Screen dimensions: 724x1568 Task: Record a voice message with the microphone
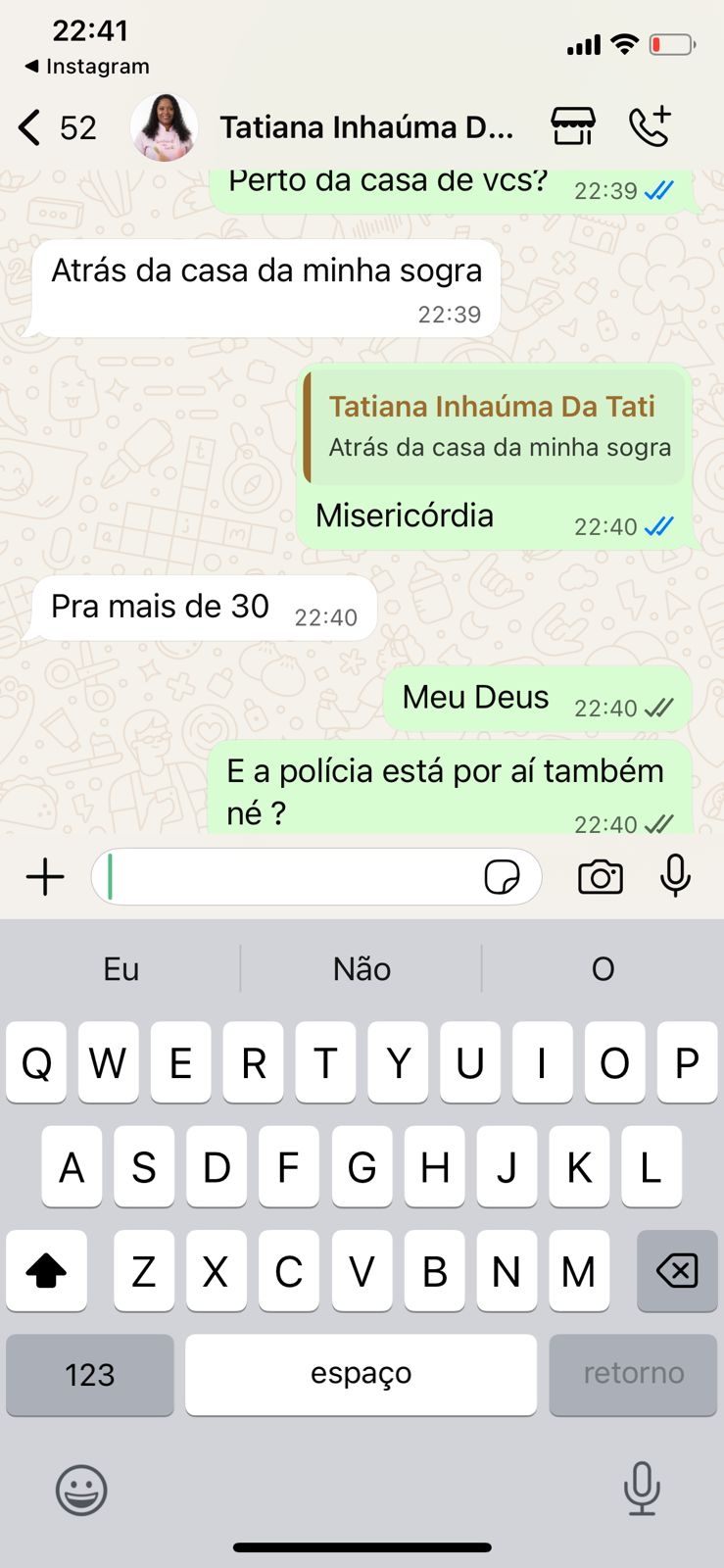pyautogui.click(x=675, y=876)
